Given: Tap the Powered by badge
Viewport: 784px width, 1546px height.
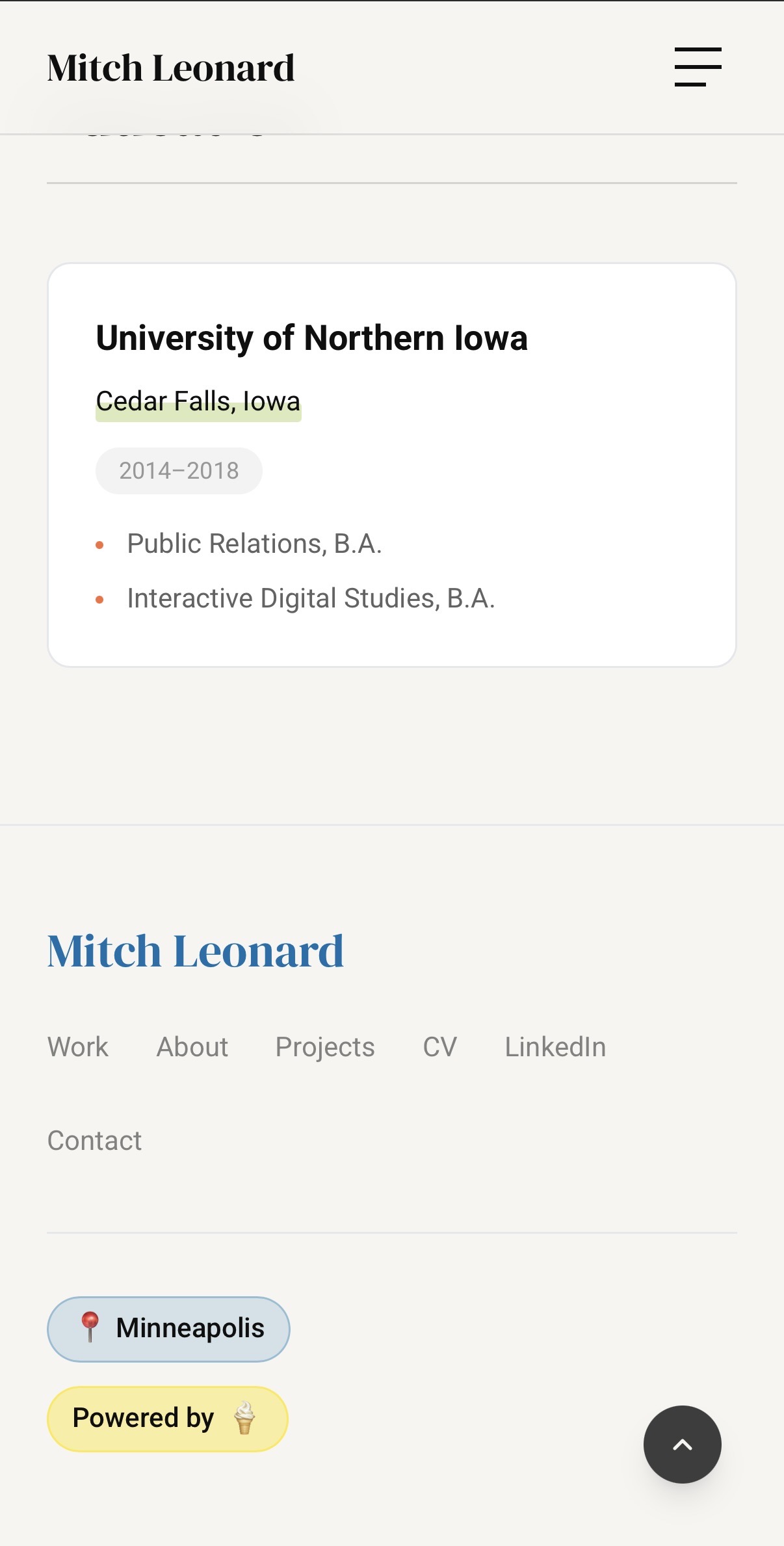Looking at the screenshot, I should coord(168,1419).
